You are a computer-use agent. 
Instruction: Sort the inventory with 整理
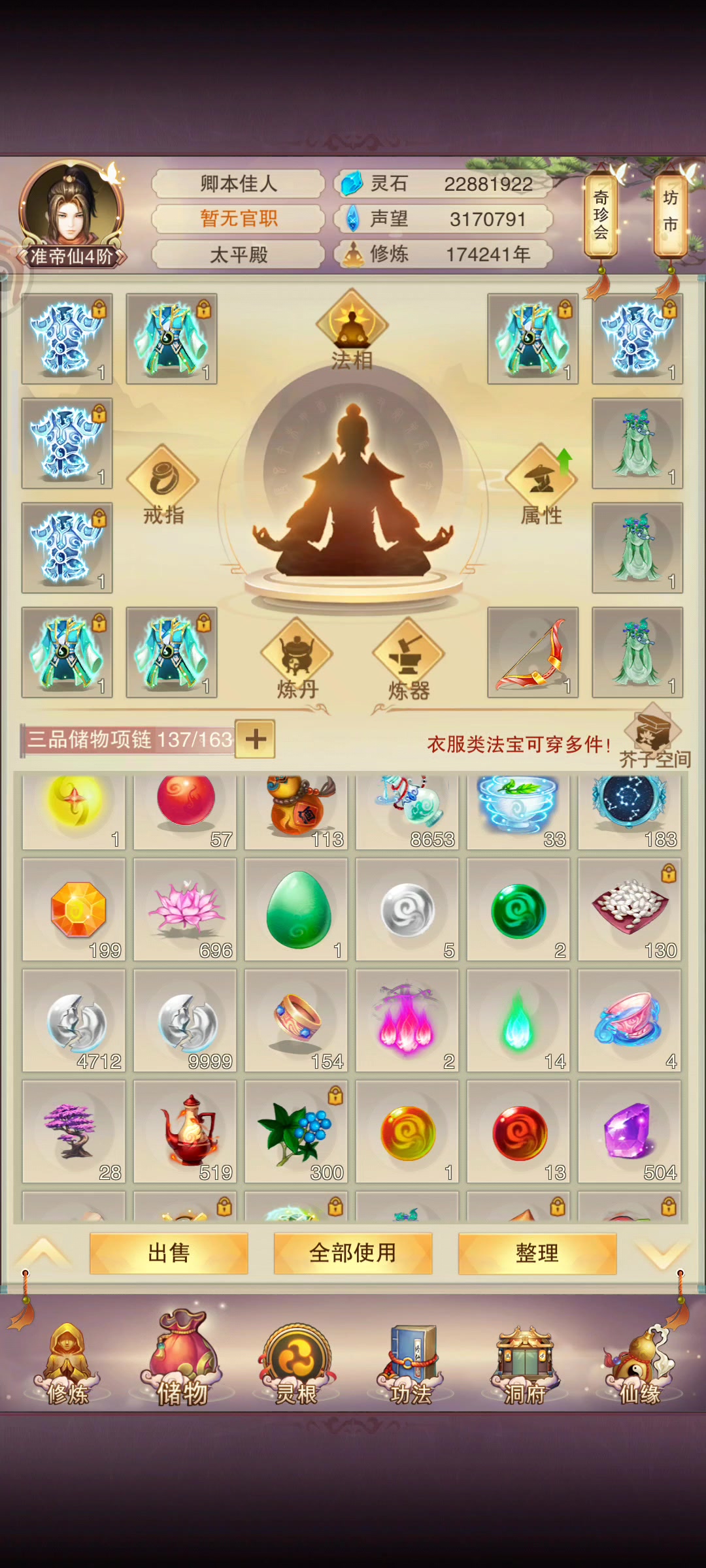coord(537,1253)
